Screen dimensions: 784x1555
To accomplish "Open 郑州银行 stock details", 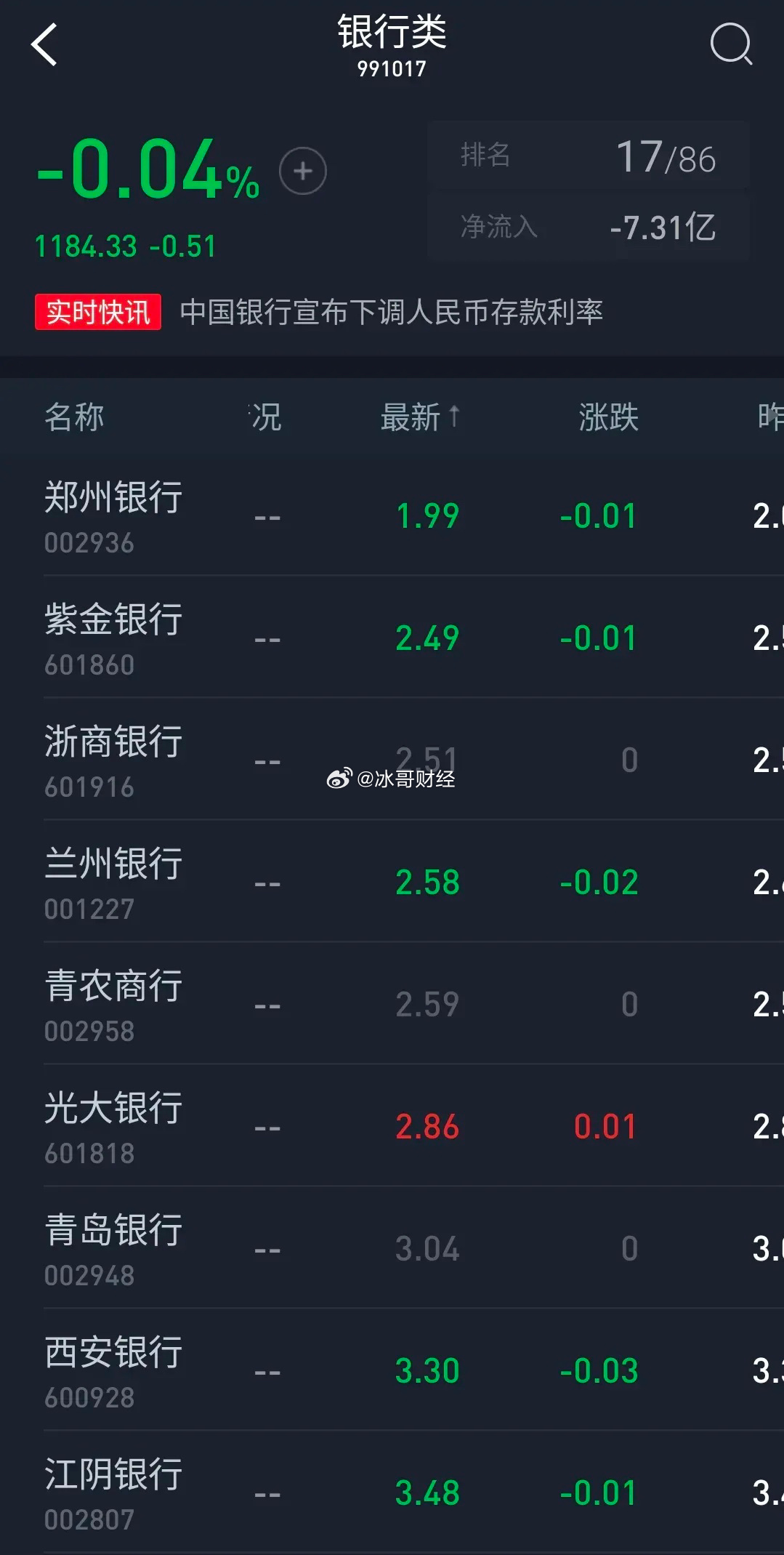I will pos(392,515).
